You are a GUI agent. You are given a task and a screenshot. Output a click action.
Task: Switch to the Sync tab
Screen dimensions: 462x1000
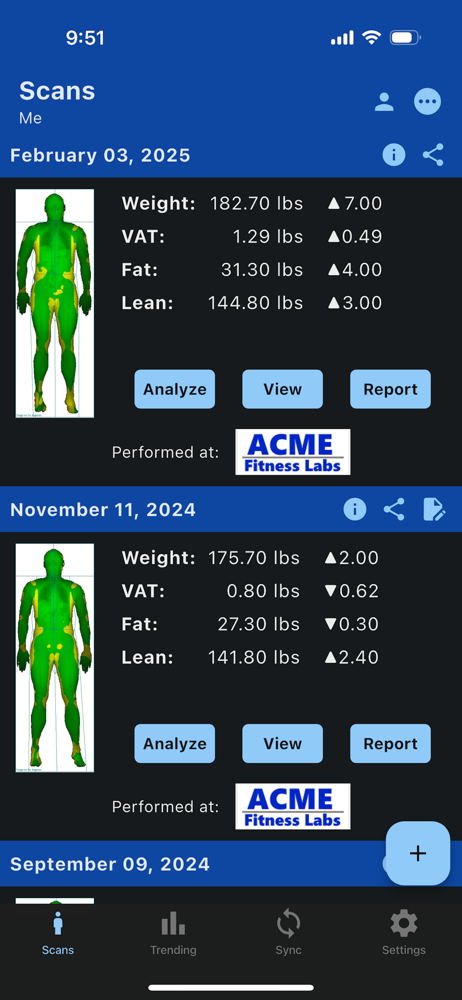(288, 933)
